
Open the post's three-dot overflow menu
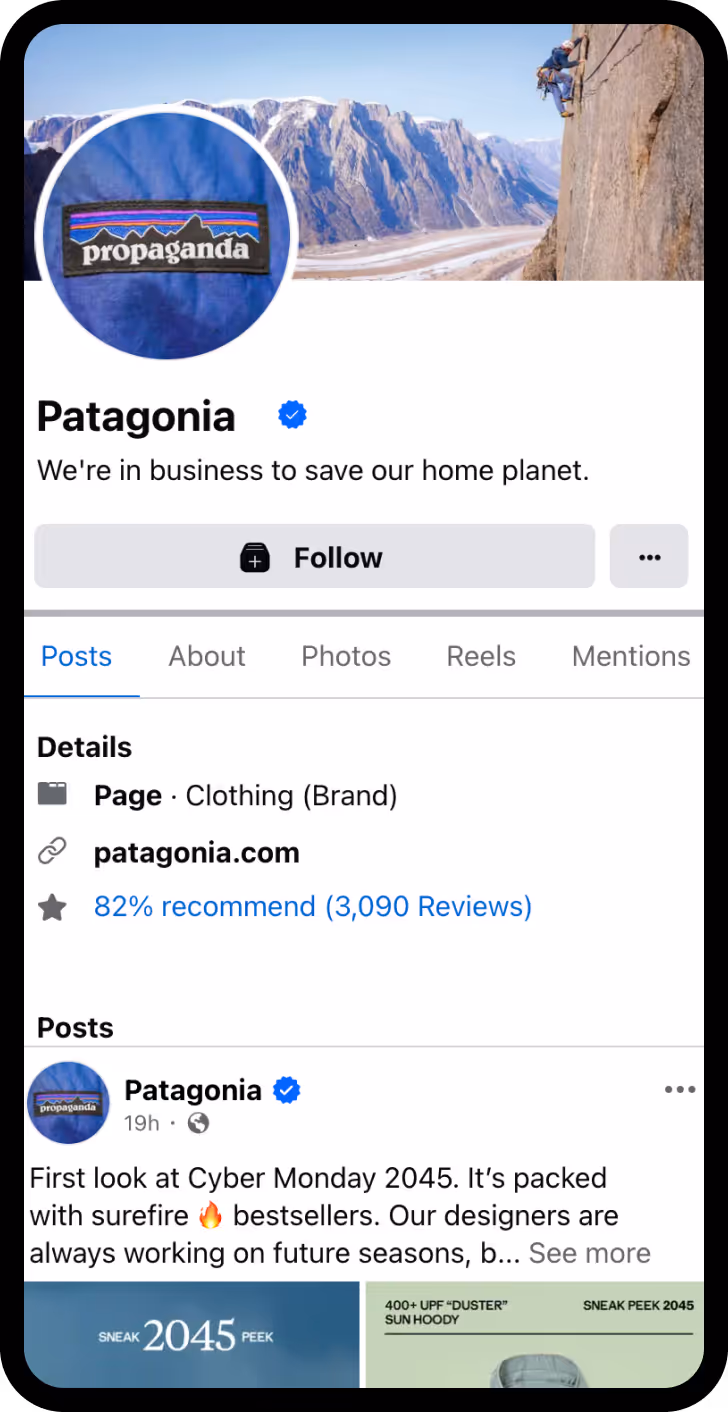(x=680, y=1090)
